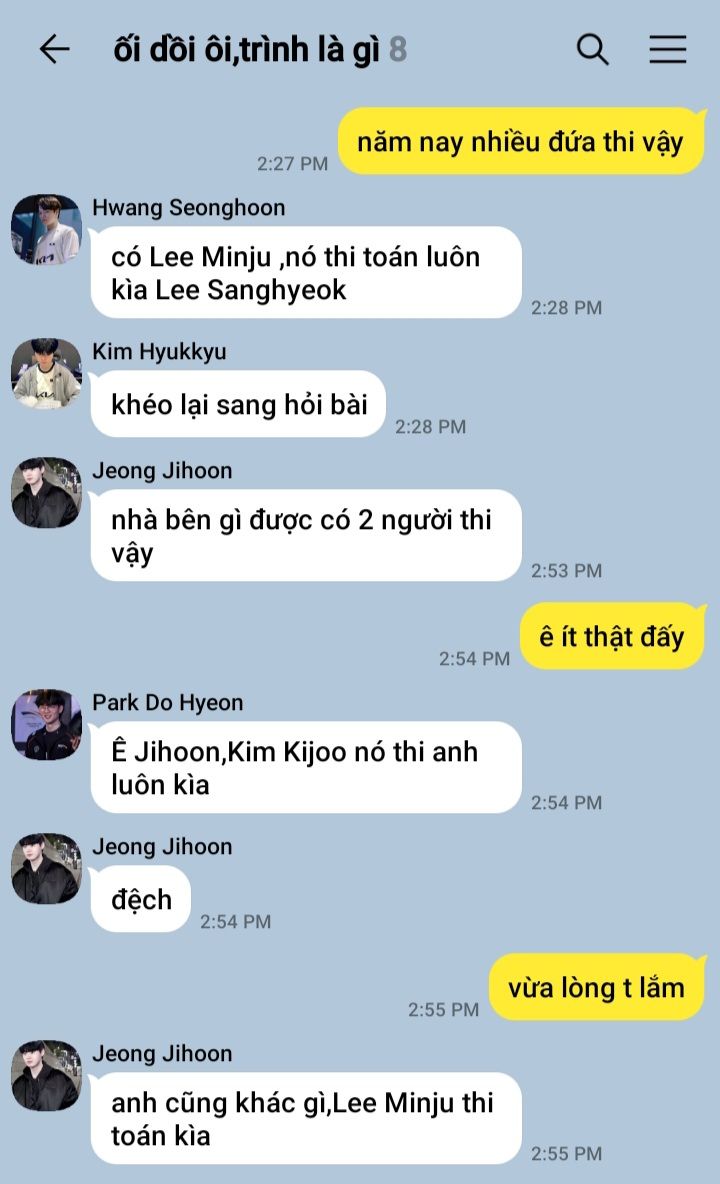The height and width of the screenshot is (1184, 720).
Task: Go back using the arrow icon
Action: 54,49
